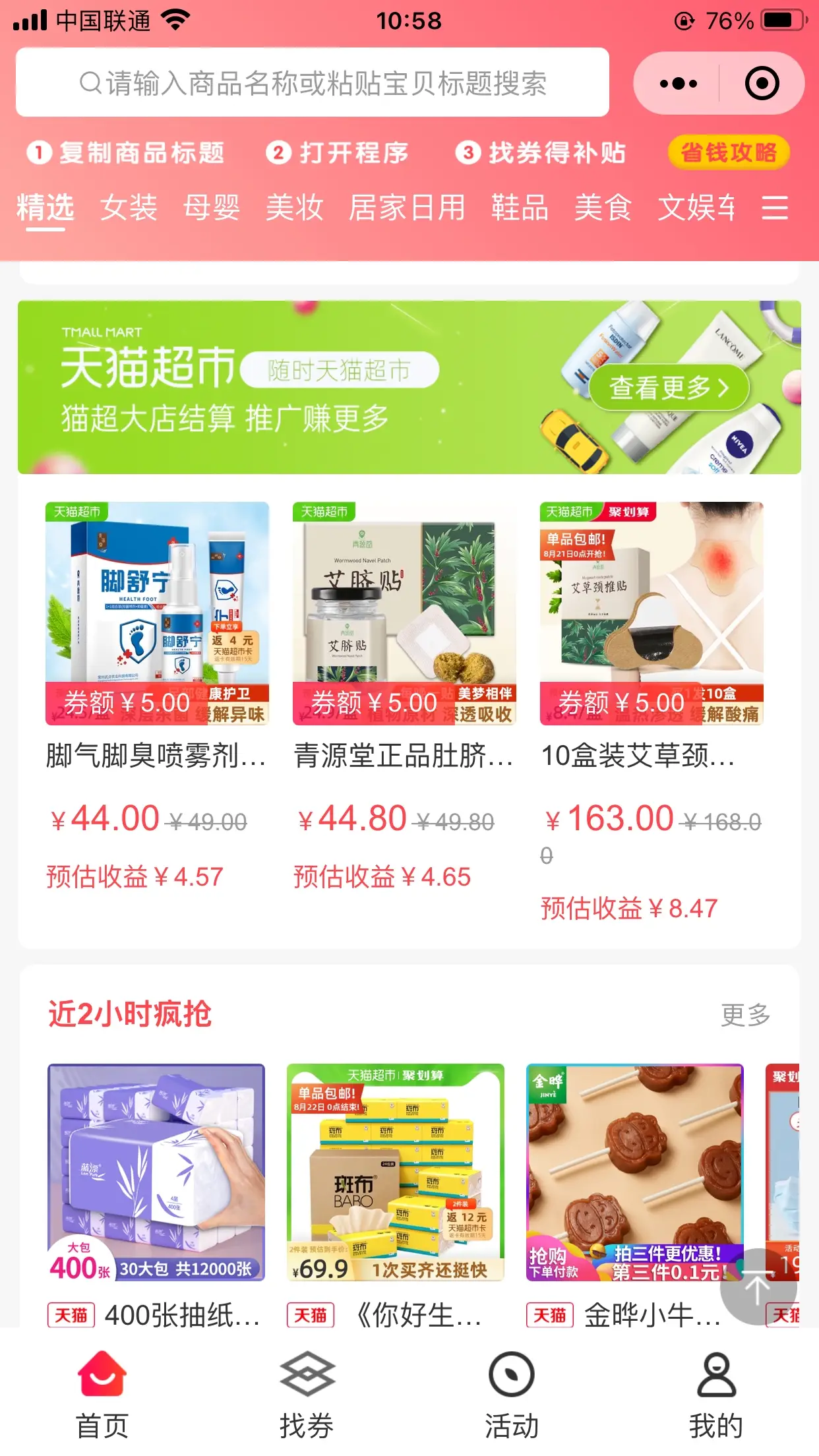Switch to the 女装 category tab

click(129, 208)
